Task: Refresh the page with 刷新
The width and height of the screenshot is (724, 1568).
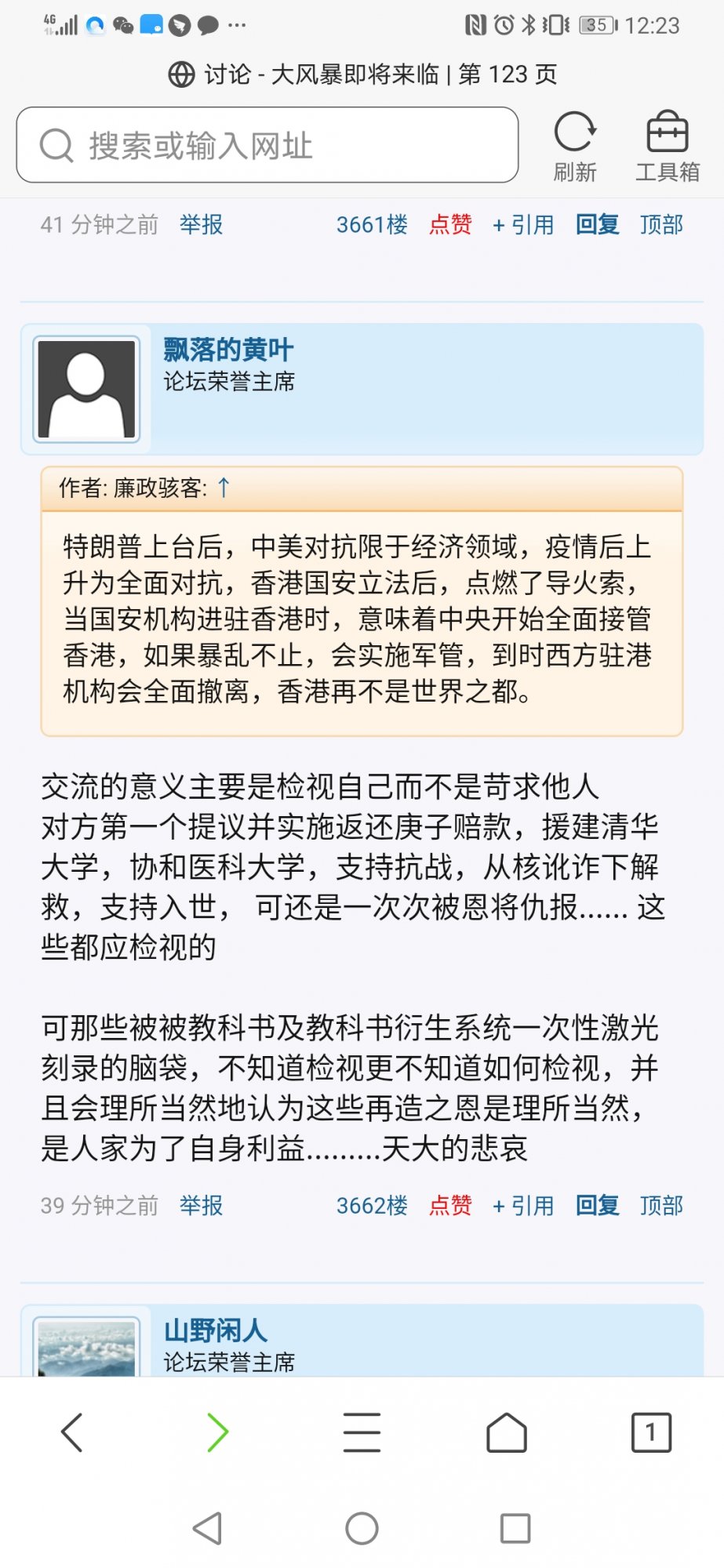Action: pyautogui.click(x=575, y=147)
